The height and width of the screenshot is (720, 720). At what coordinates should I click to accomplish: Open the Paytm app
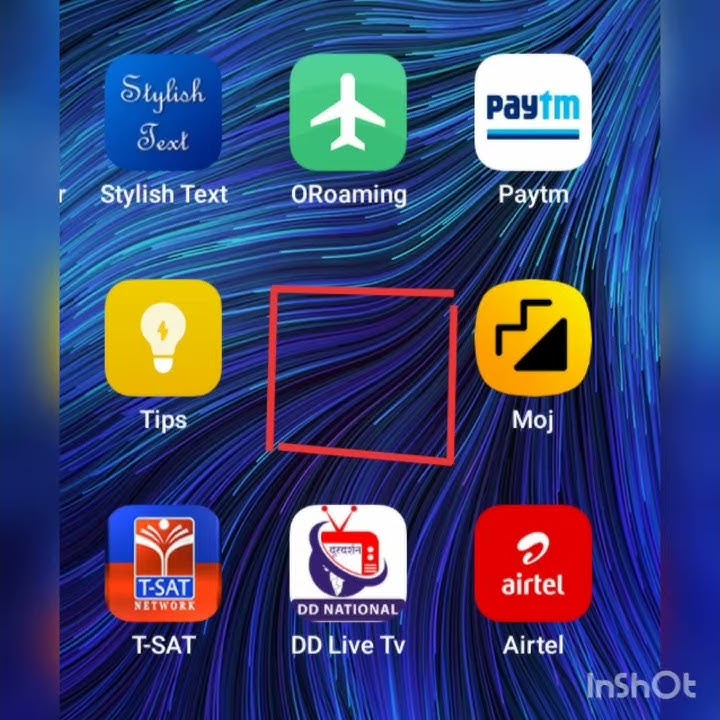[533, 113]
